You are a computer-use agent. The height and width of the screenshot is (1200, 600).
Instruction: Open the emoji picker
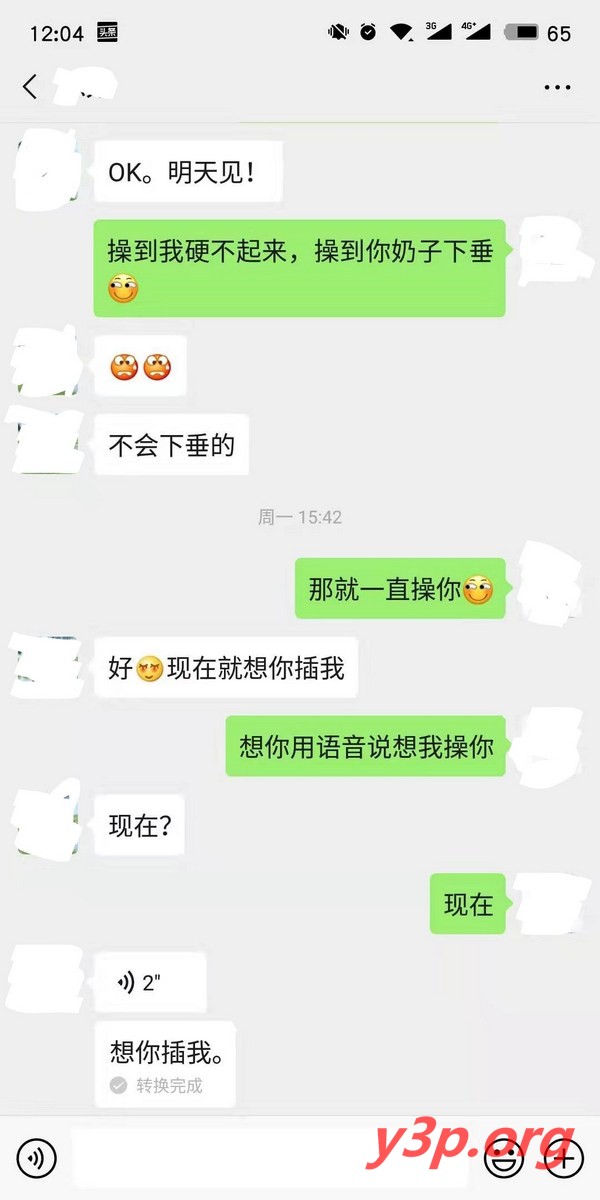[x=502, y=1160]
